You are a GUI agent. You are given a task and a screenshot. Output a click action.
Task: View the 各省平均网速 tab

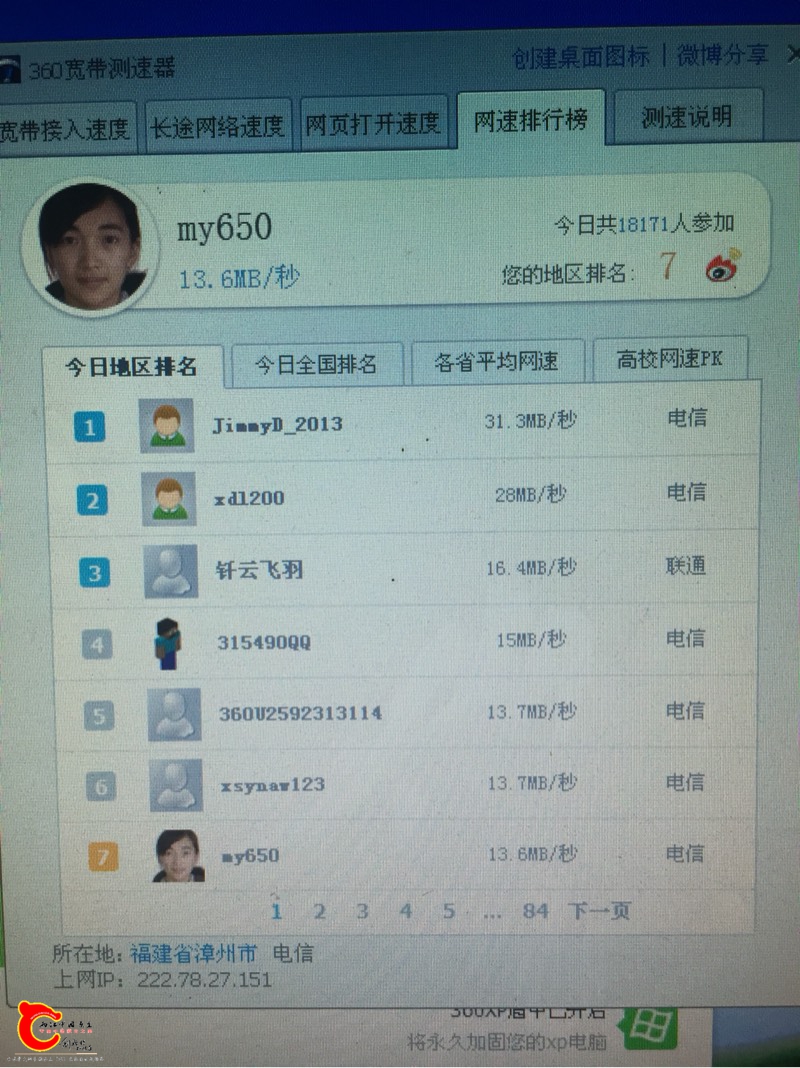(x=496, y=362)
